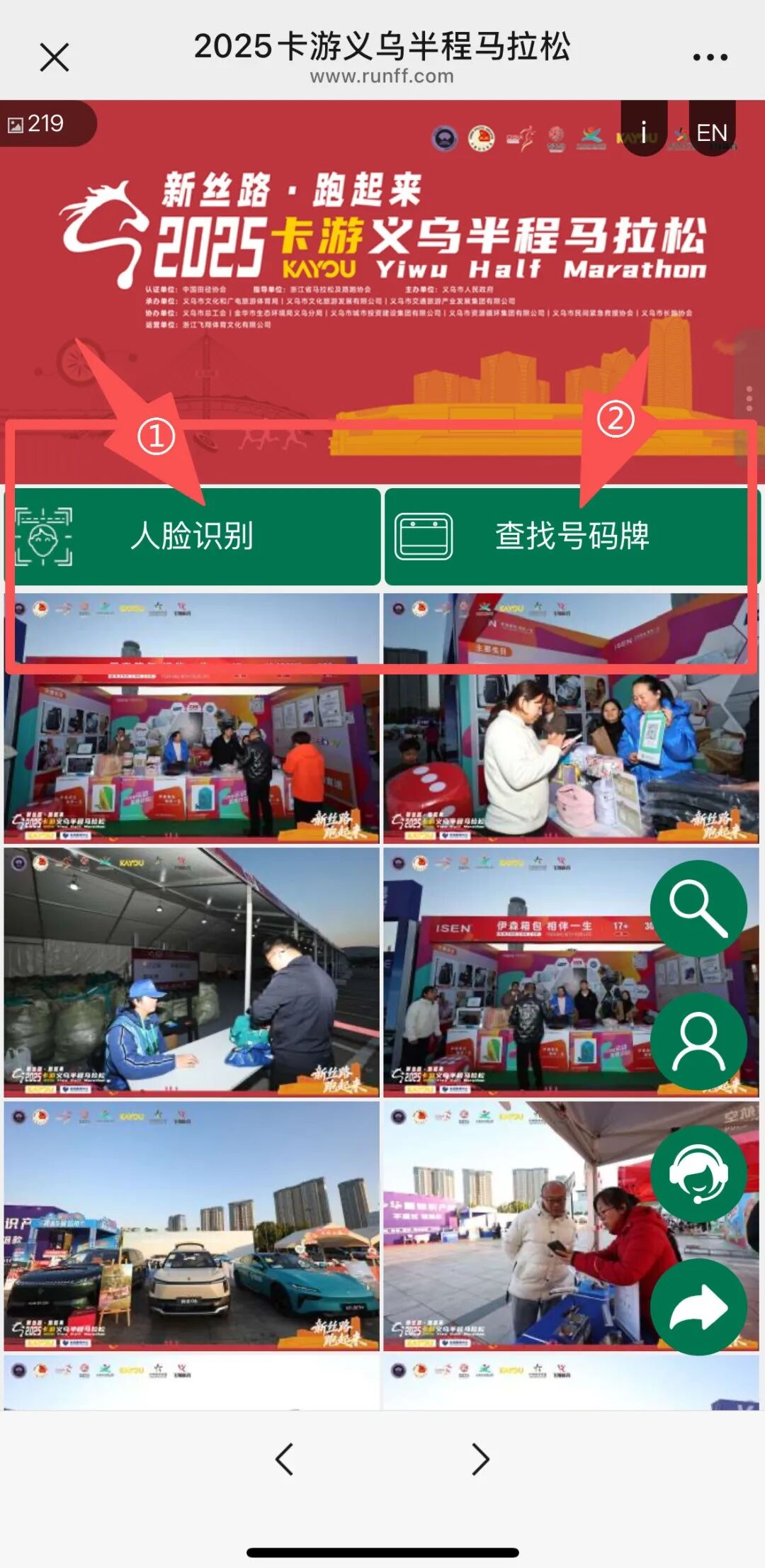Open 查找号码牌 bib number search
The image size is (765, 1568).
click(570, 536)
